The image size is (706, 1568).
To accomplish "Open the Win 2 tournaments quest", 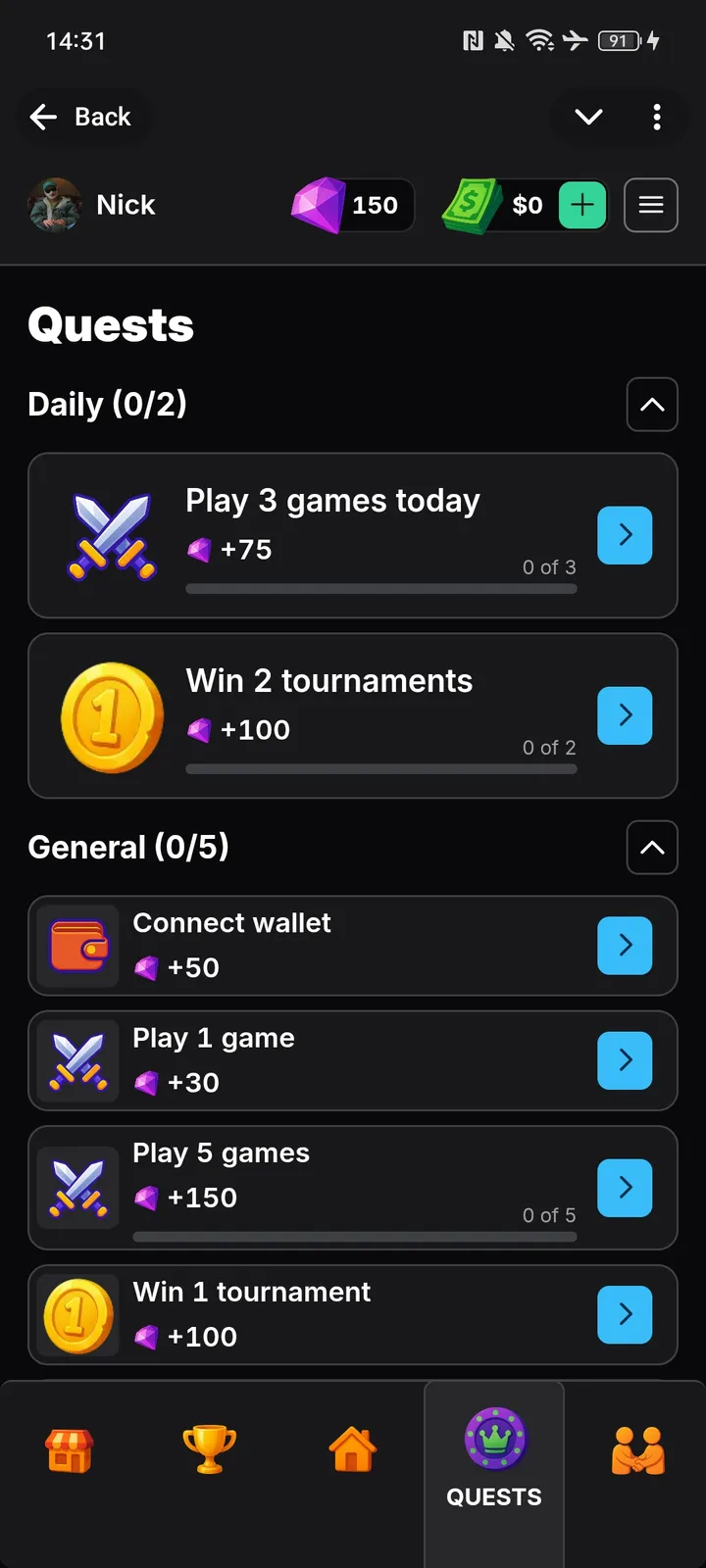I will (625, 715).
